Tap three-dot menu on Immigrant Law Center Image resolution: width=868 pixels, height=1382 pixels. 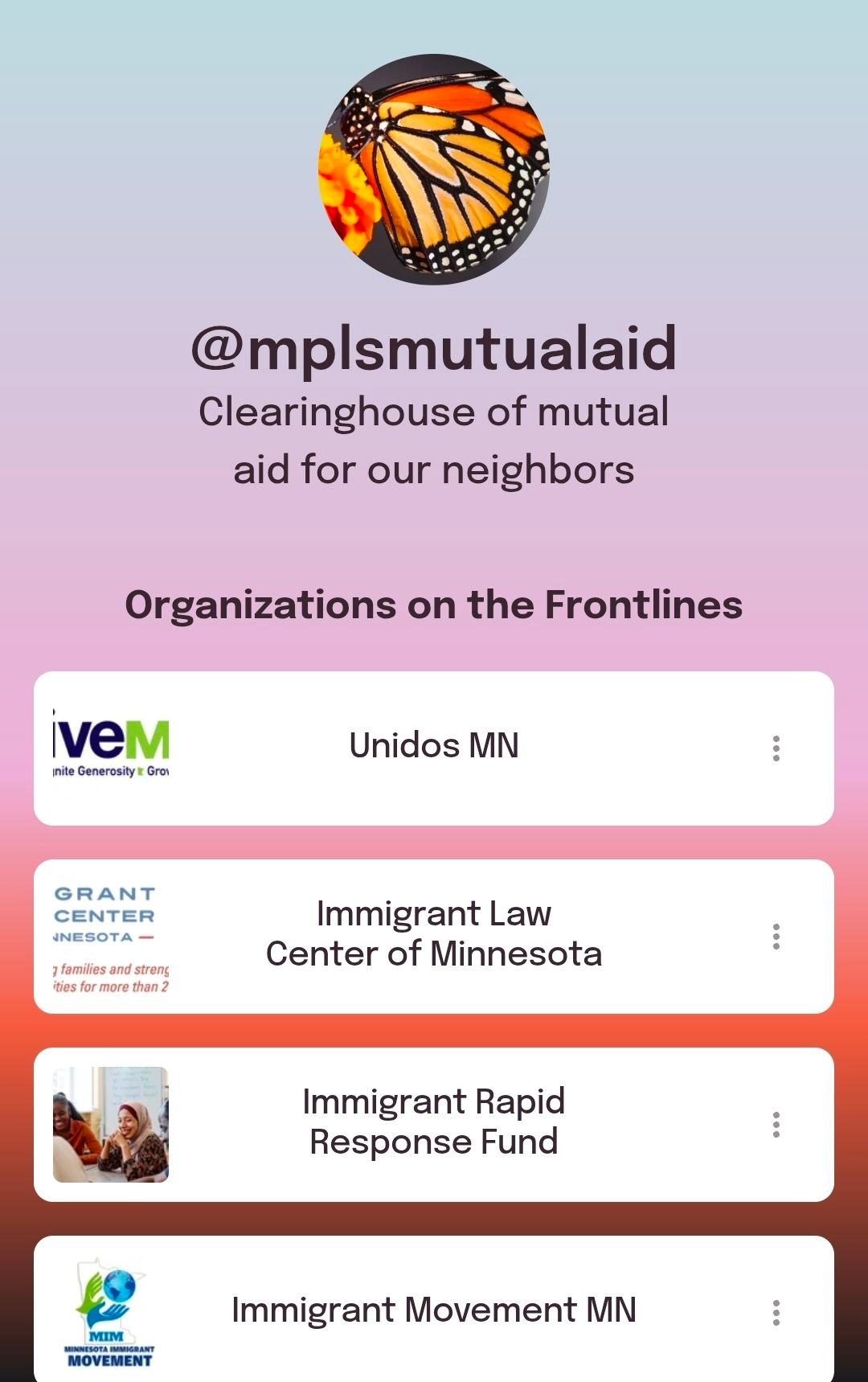click(x=776, y=936)
